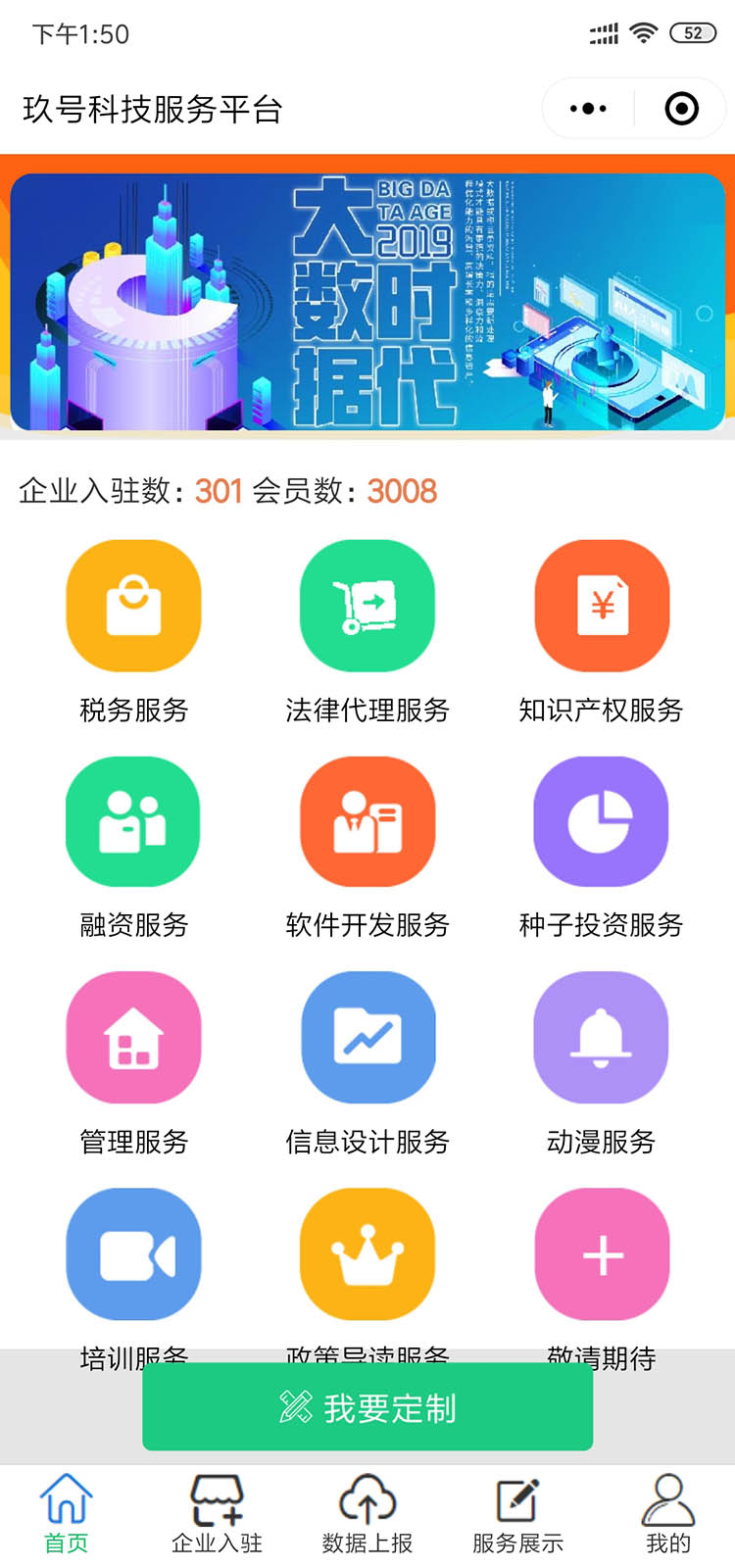The width and height of the screenshot is (735, 1568).
Task: Open 软件开发服务 (Software Development Service)
Action: [367, 821]
